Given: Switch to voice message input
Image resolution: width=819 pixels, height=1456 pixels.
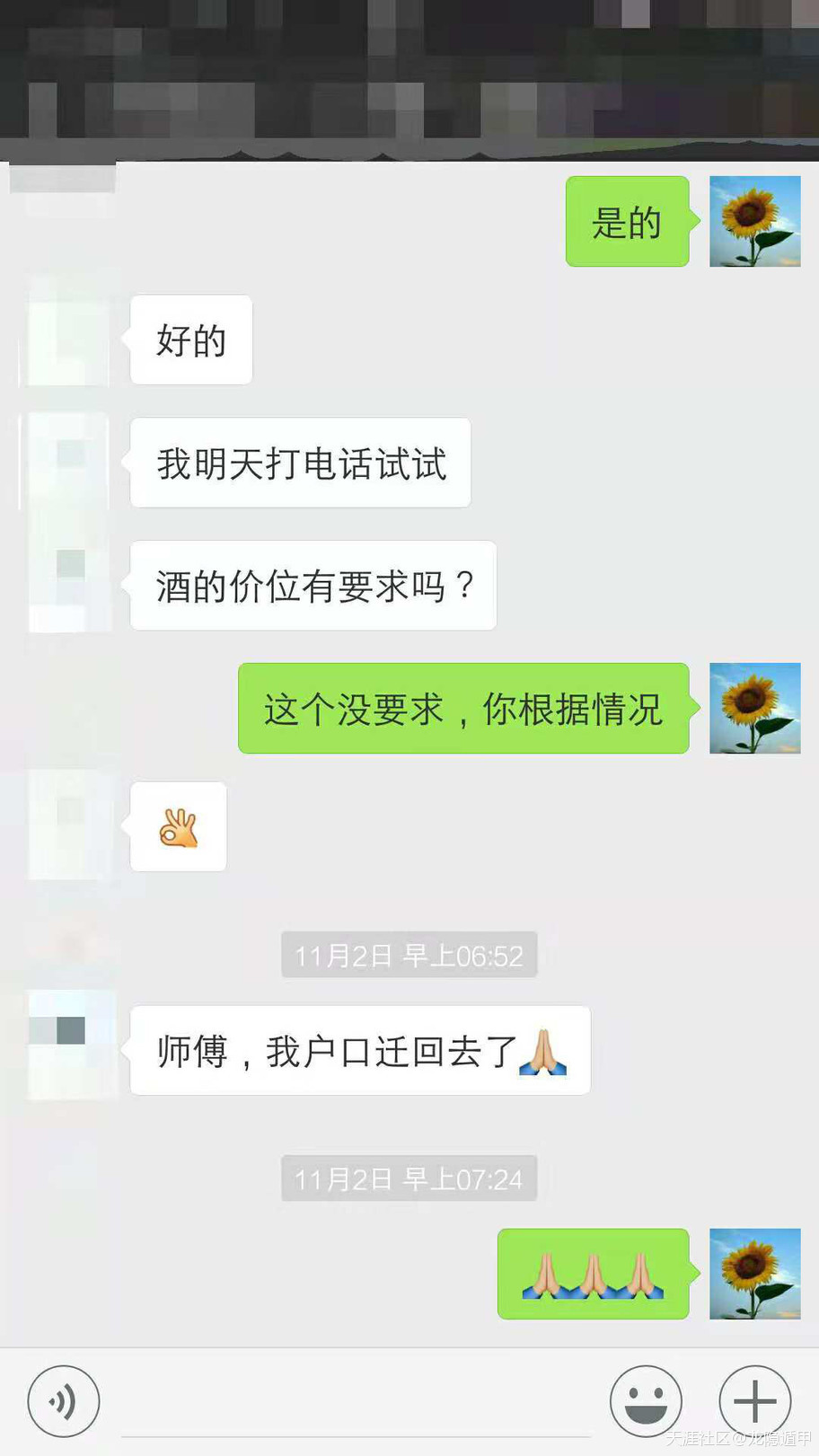Looking at the screenshot, I should pos(63,1401).
